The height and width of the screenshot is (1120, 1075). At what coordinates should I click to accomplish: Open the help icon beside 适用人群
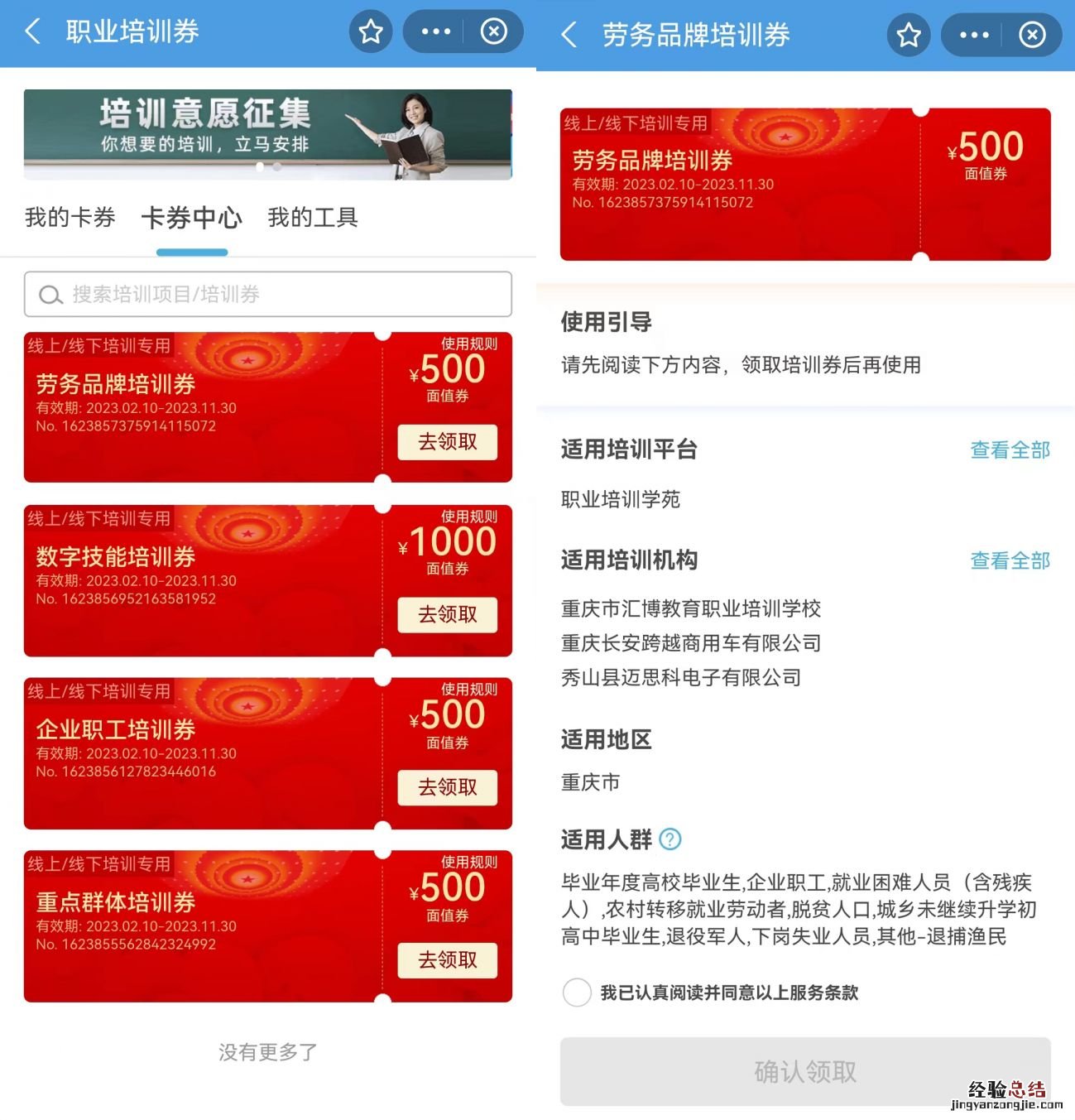coord(670,839)
